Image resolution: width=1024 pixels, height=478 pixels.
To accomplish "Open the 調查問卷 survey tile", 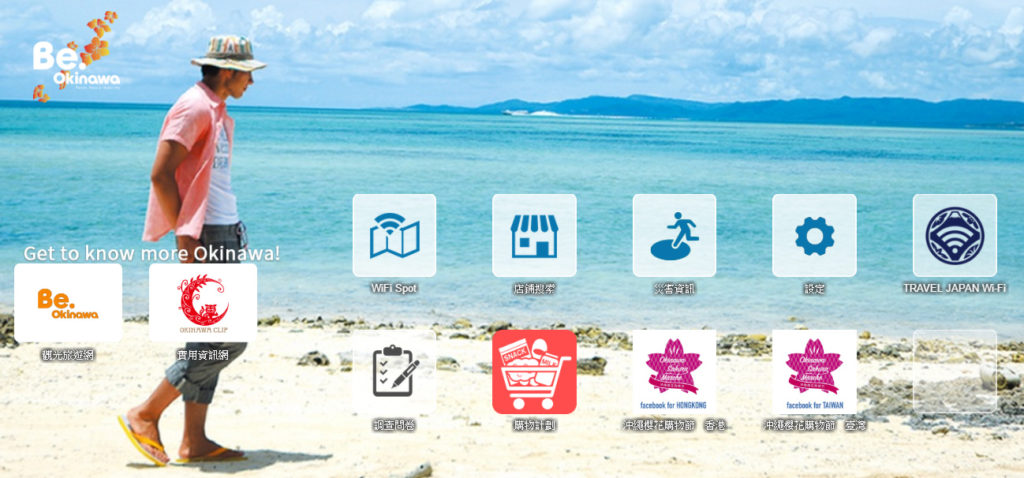I will click(394, 372).
